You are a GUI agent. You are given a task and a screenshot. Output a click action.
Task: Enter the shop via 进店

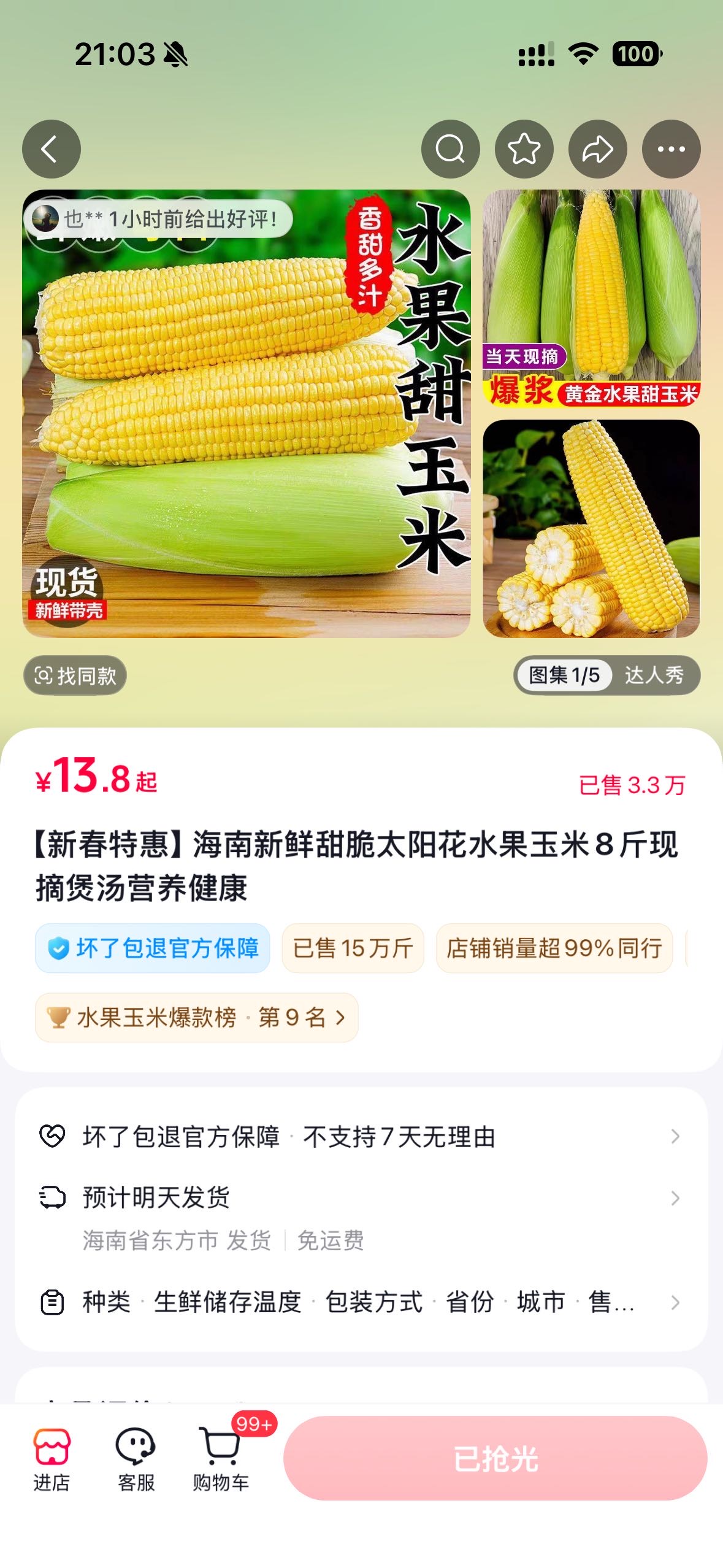pyautogui.click(x=52, y=1459)
